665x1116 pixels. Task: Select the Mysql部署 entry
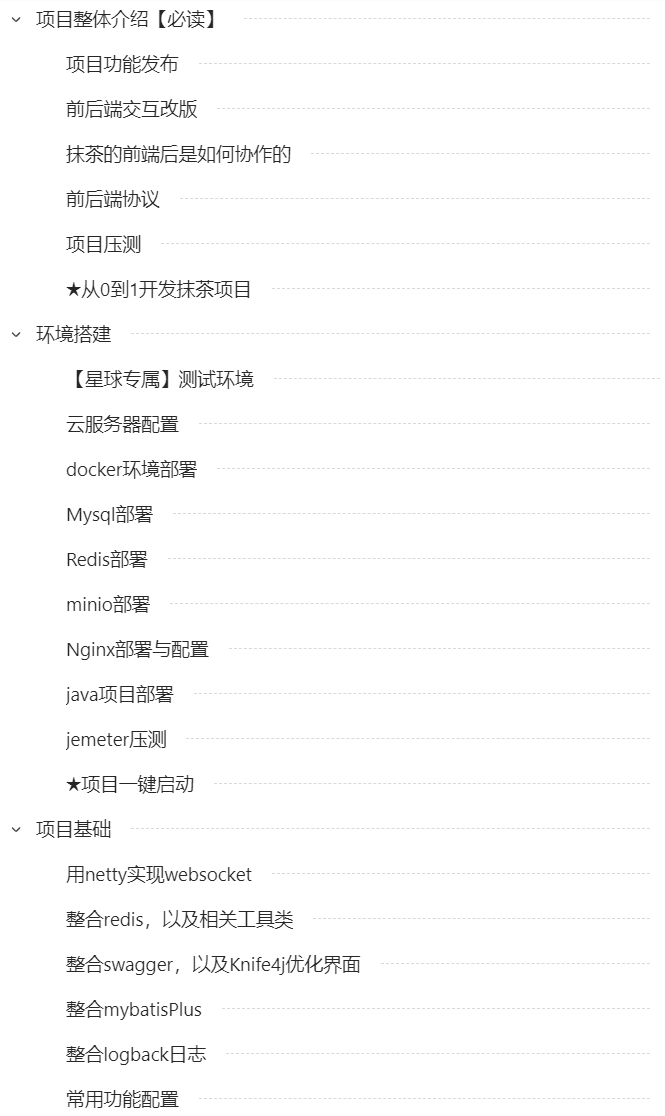point(109,514)
